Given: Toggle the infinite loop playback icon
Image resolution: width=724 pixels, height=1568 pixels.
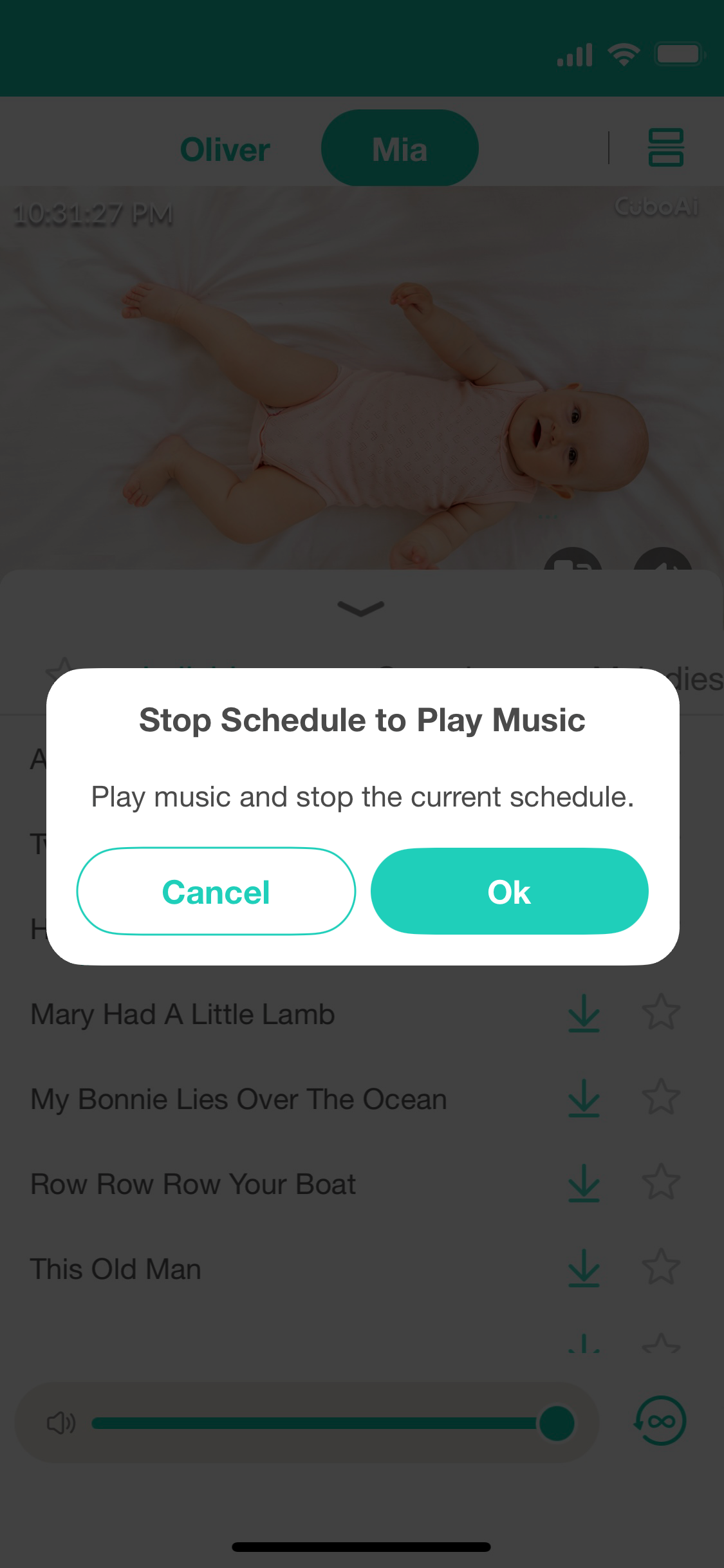Looking at the screenshot, I should [x=660, y=1421].
